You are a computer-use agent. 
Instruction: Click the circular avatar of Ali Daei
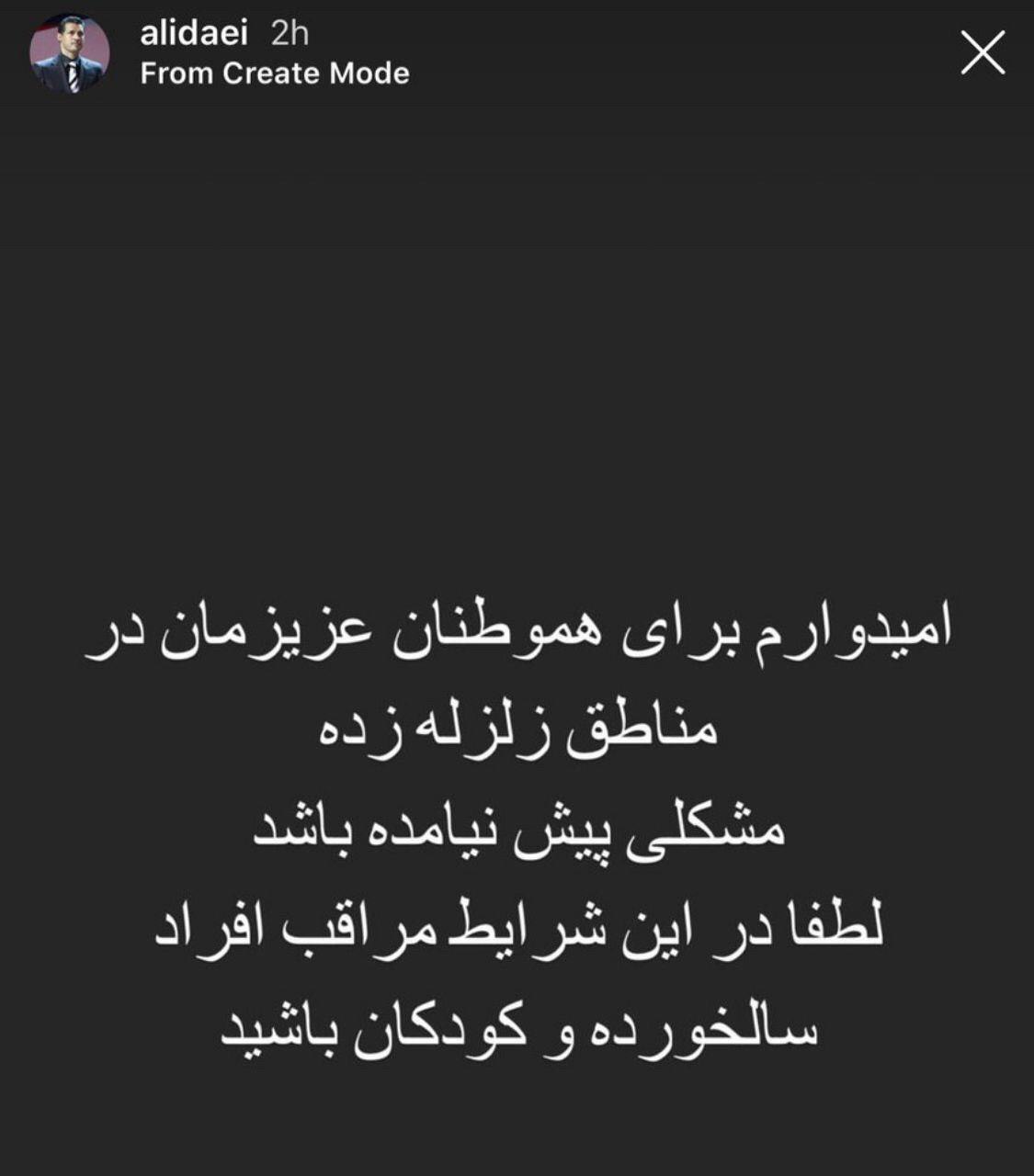(x=69, y=51)
